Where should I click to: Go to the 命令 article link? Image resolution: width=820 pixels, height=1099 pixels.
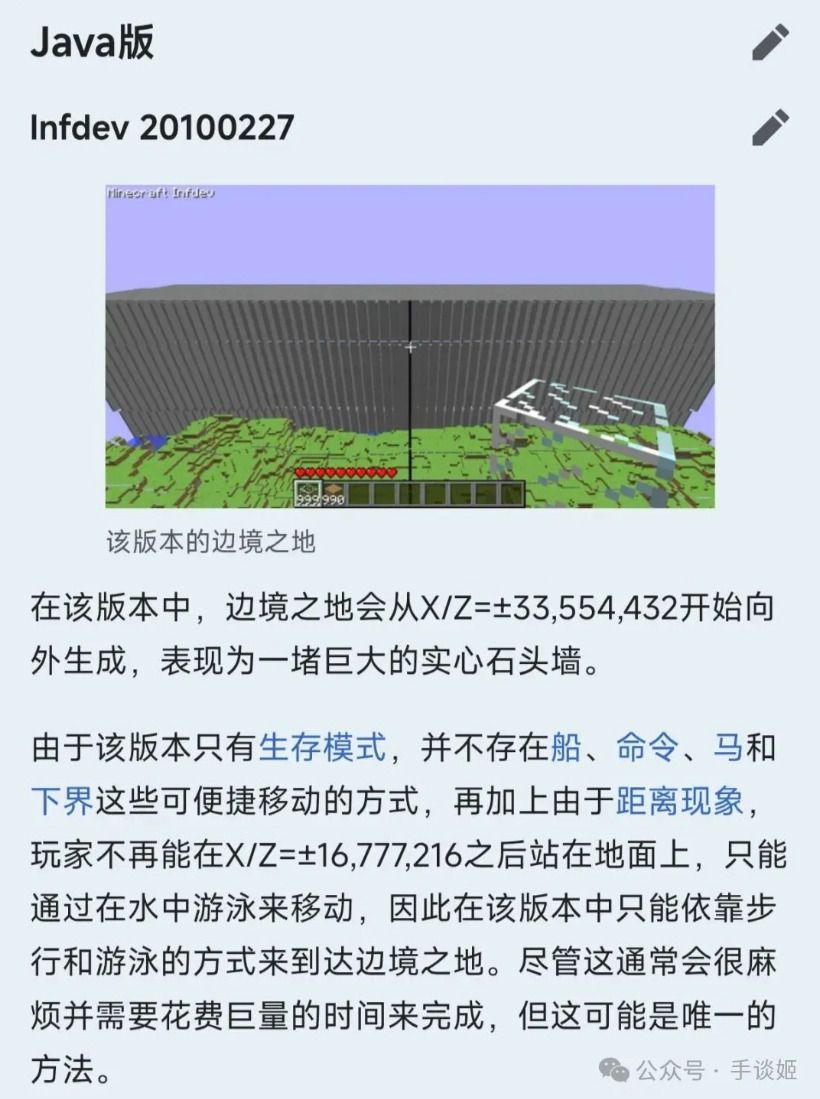646,747
